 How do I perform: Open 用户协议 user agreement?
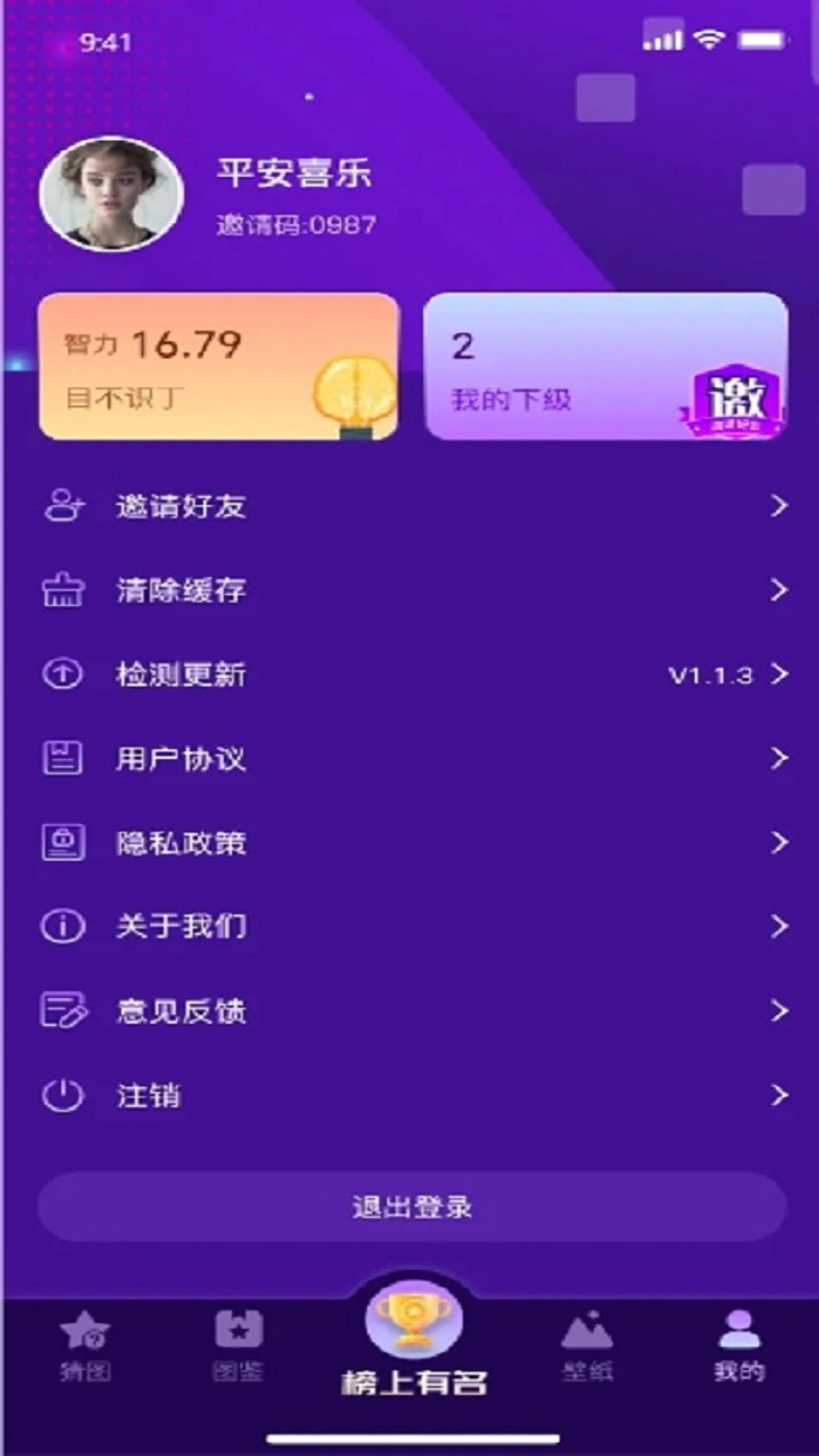coord(409,758)
